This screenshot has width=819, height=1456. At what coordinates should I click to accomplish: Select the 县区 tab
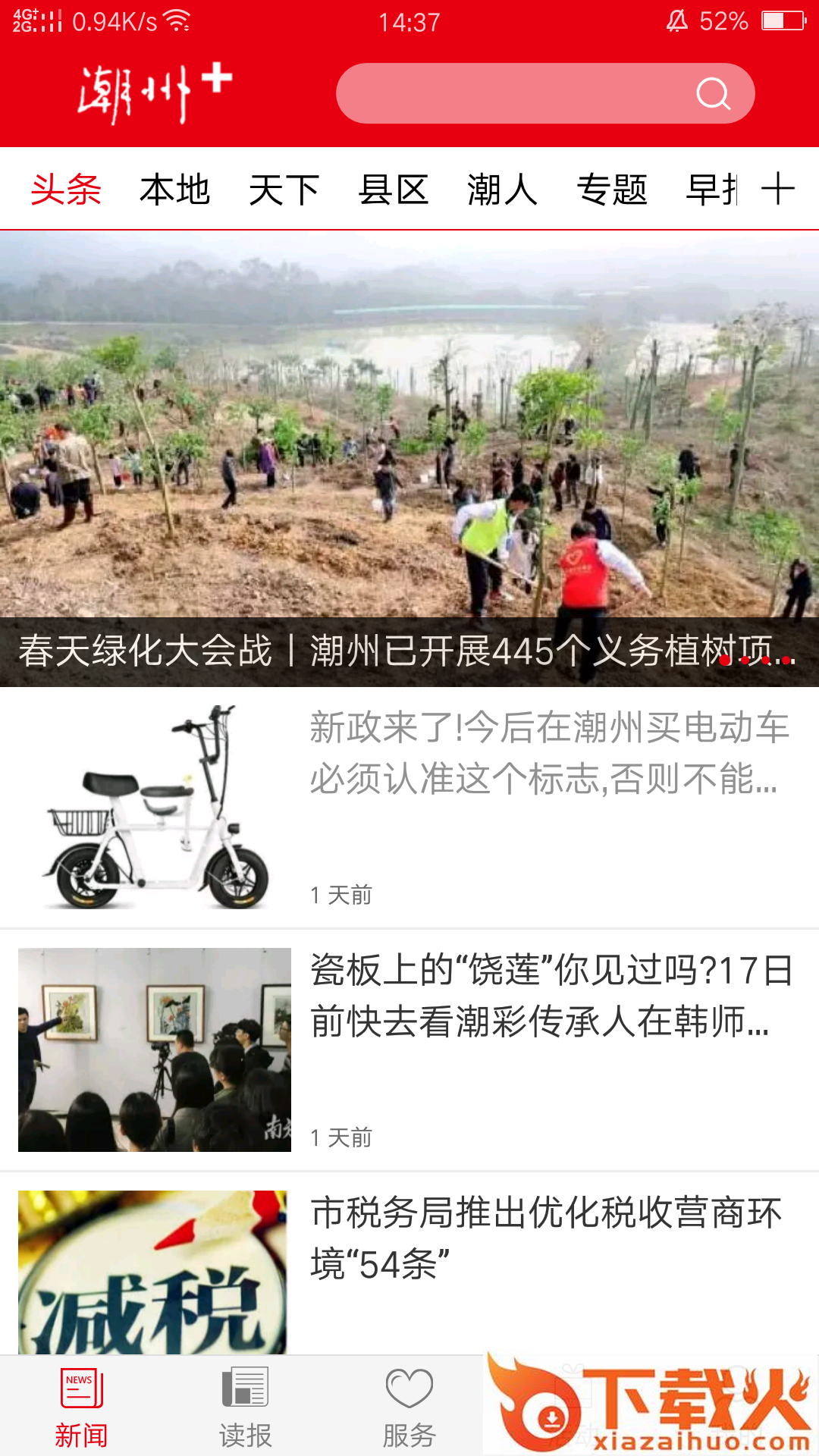pyautogui.click(x=393, y=190)
